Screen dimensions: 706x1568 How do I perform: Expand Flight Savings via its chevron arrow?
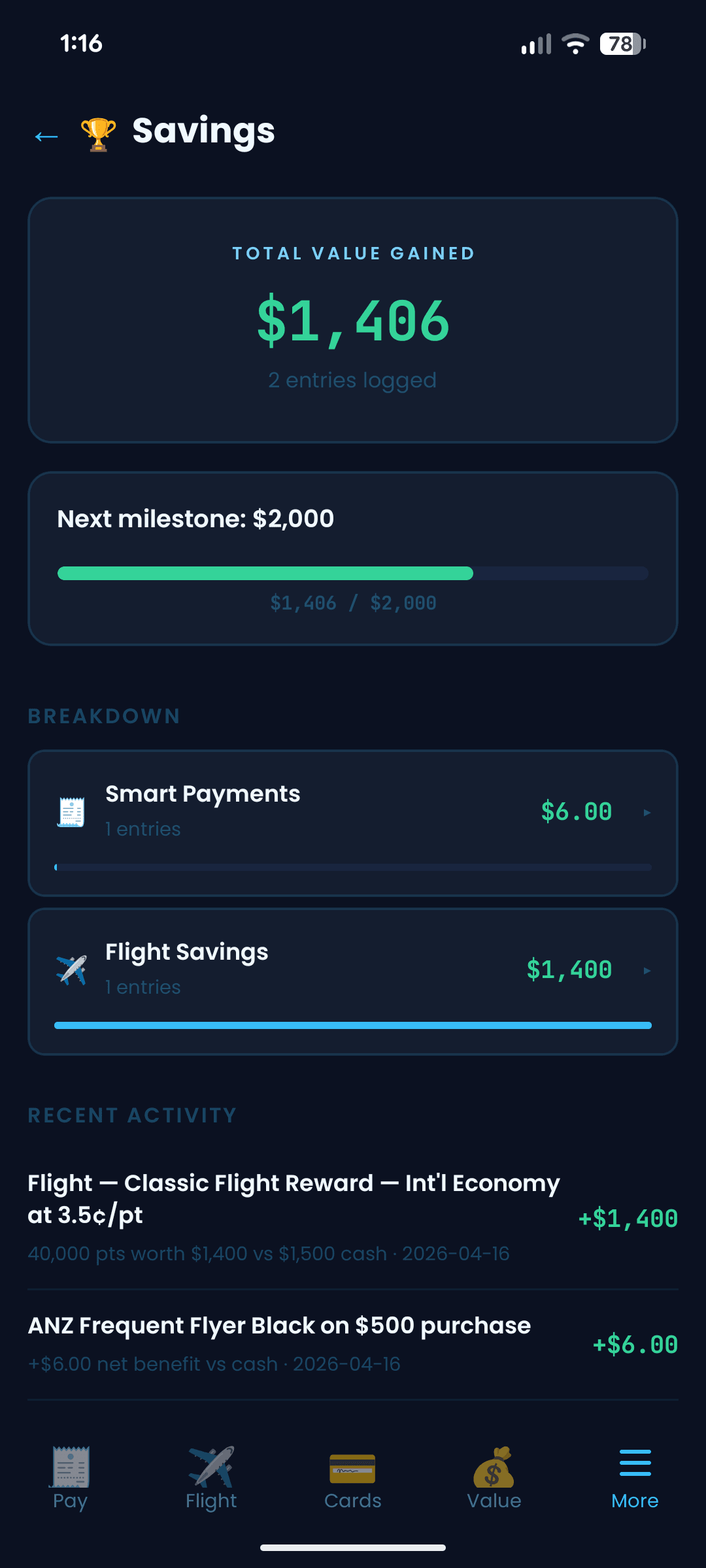tap(647, 971)
